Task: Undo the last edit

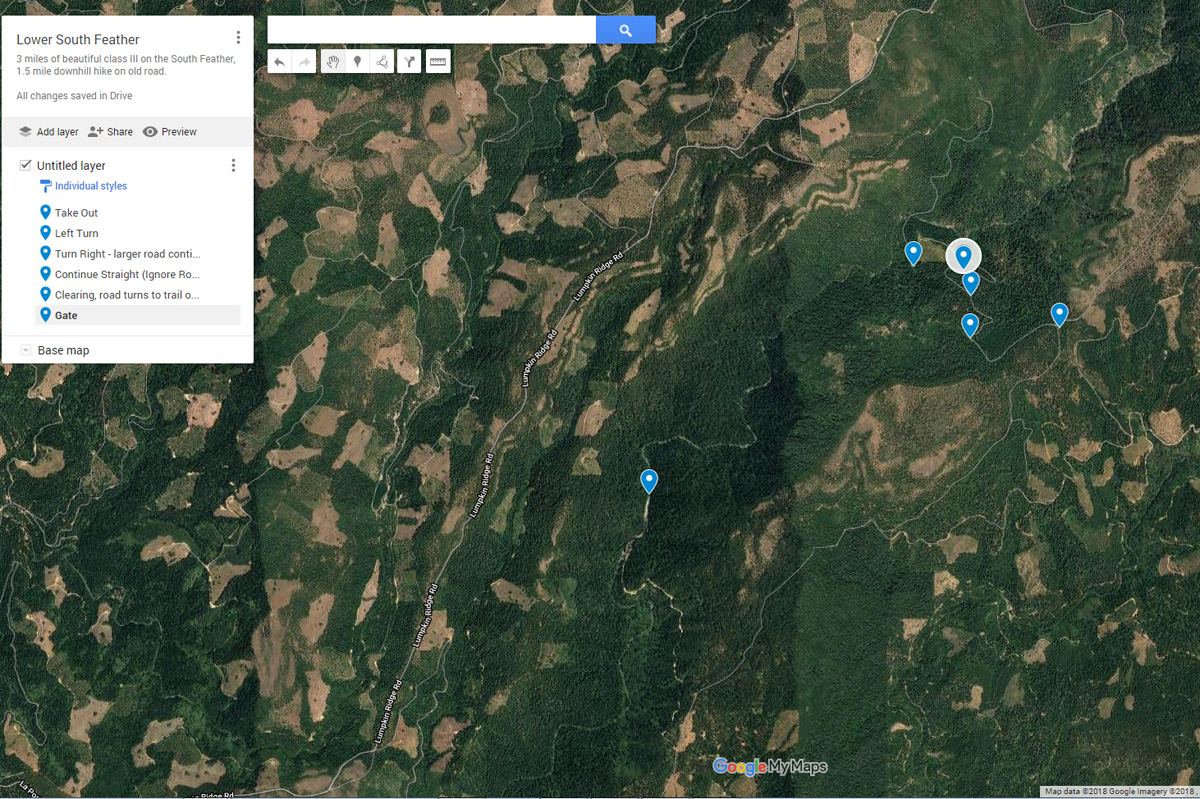Action: [x=280, y=62]
